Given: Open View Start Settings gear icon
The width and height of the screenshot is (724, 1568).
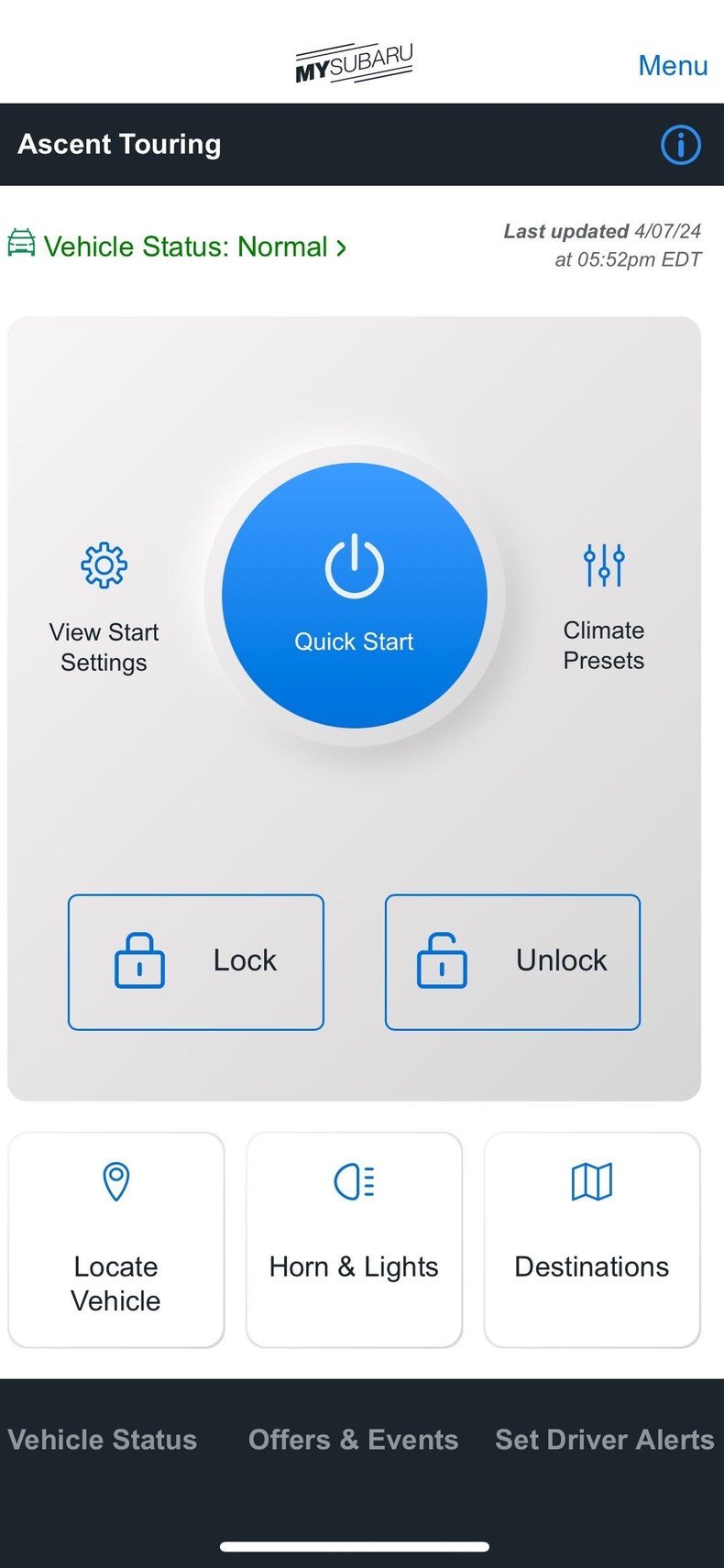Looking at the screenshot, I should (103, 565).
